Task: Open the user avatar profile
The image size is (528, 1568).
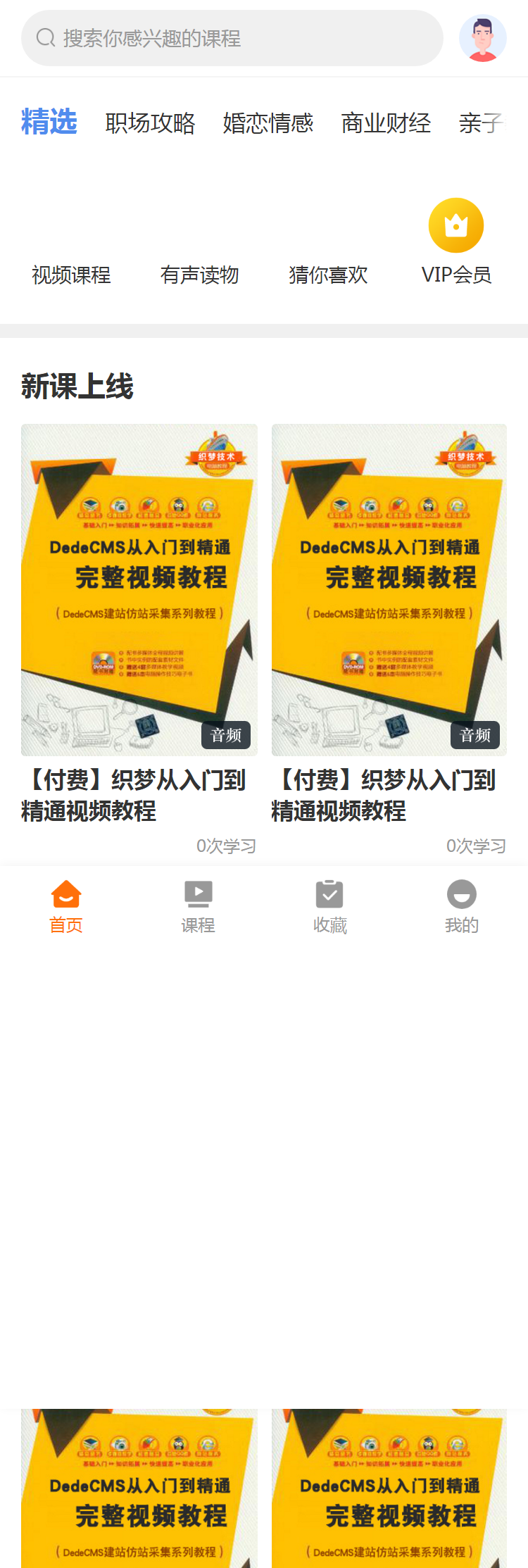Action: 482,38
